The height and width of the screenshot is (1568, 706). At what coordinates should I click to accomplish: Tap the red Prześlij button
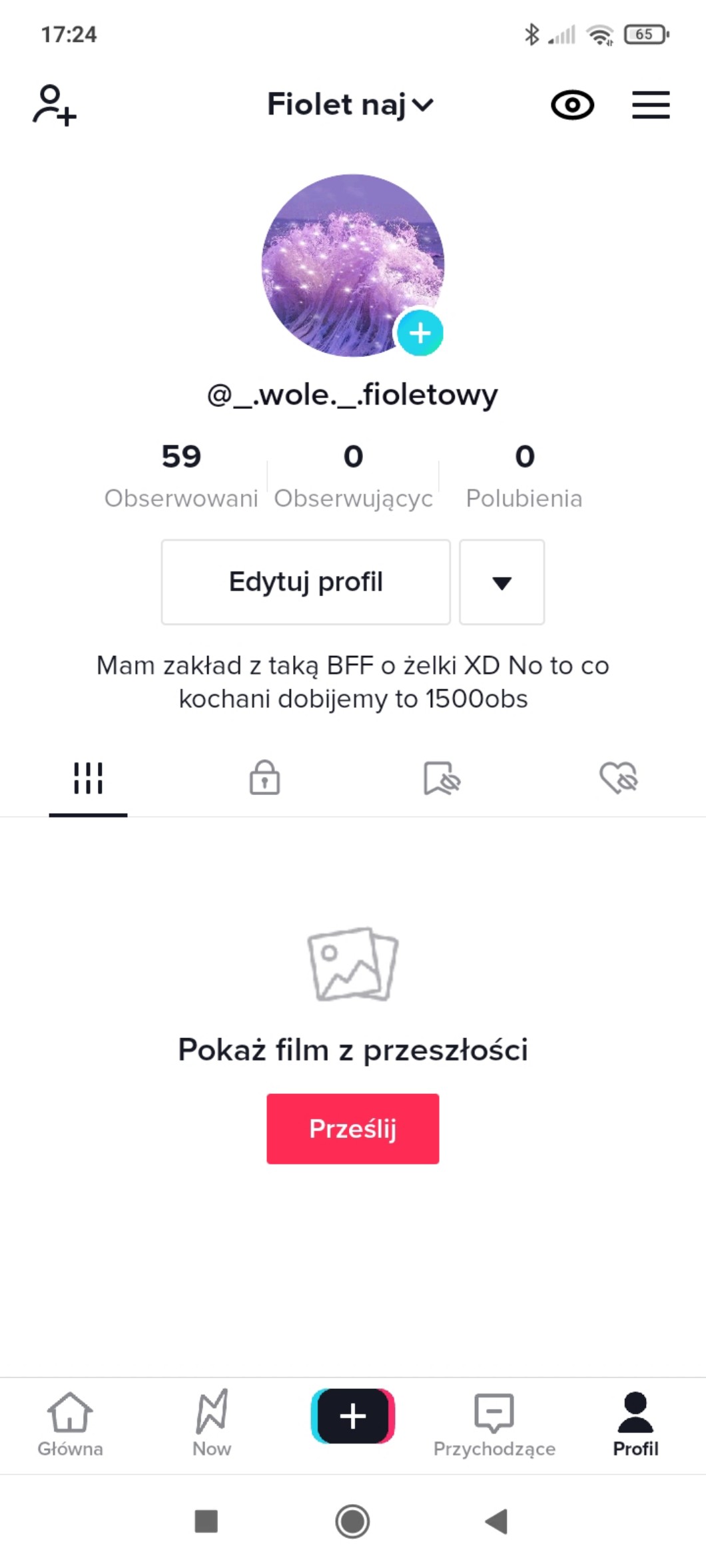353,1129
